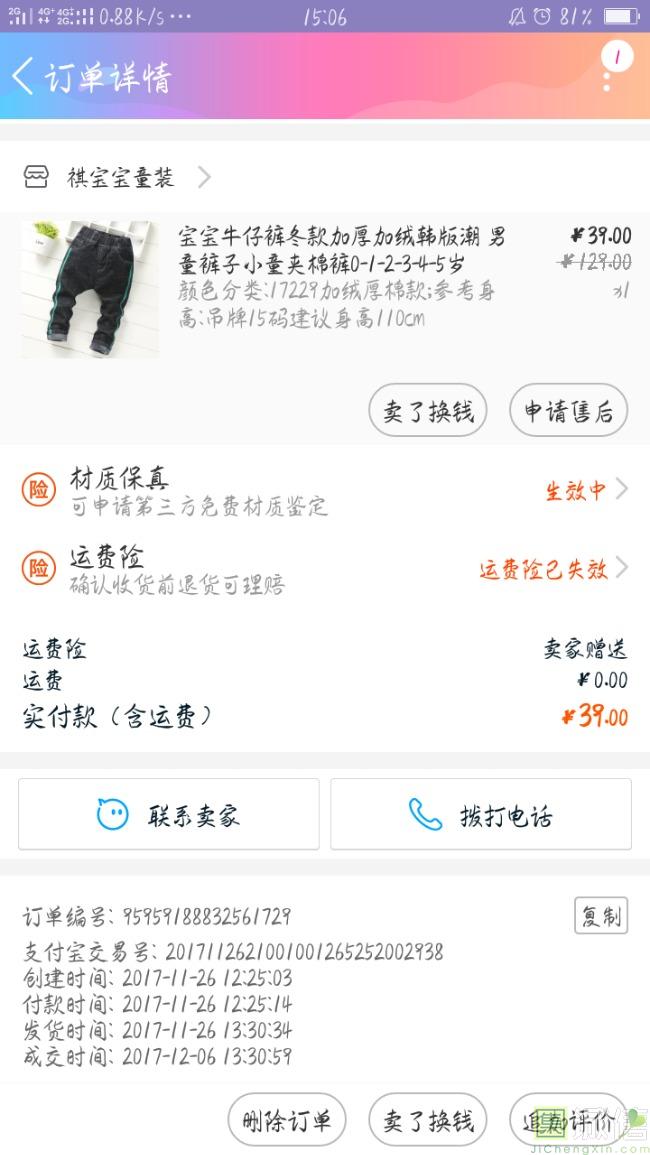Open the 运费险 insurance row

coord(325,569)
